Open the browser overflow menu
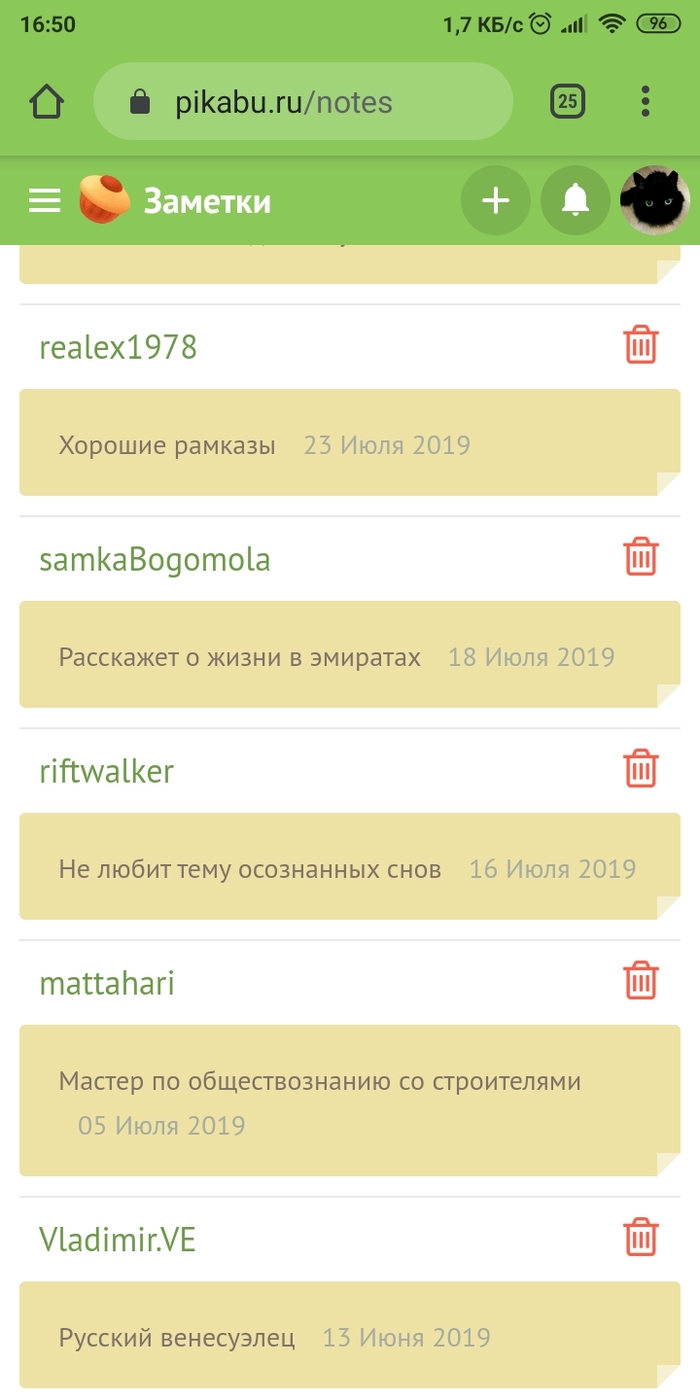Viewport: 700px width, 1400px height. pyautogui.click(x=646, y=101)
